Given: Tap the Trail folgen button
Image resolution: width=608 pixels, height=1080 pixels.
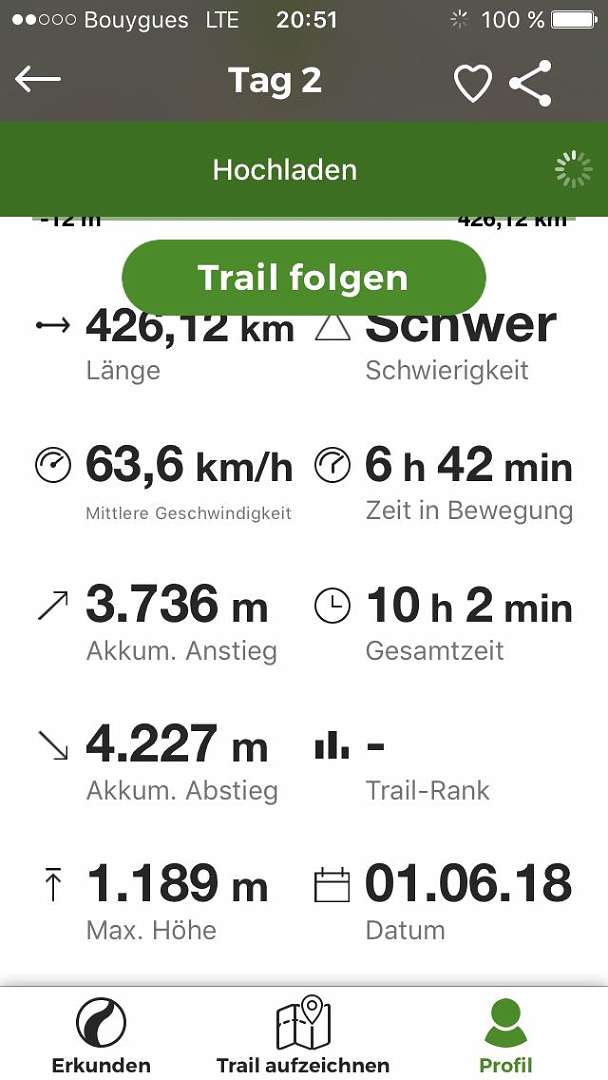Looking at the screenshot, I should coord(303,277).
